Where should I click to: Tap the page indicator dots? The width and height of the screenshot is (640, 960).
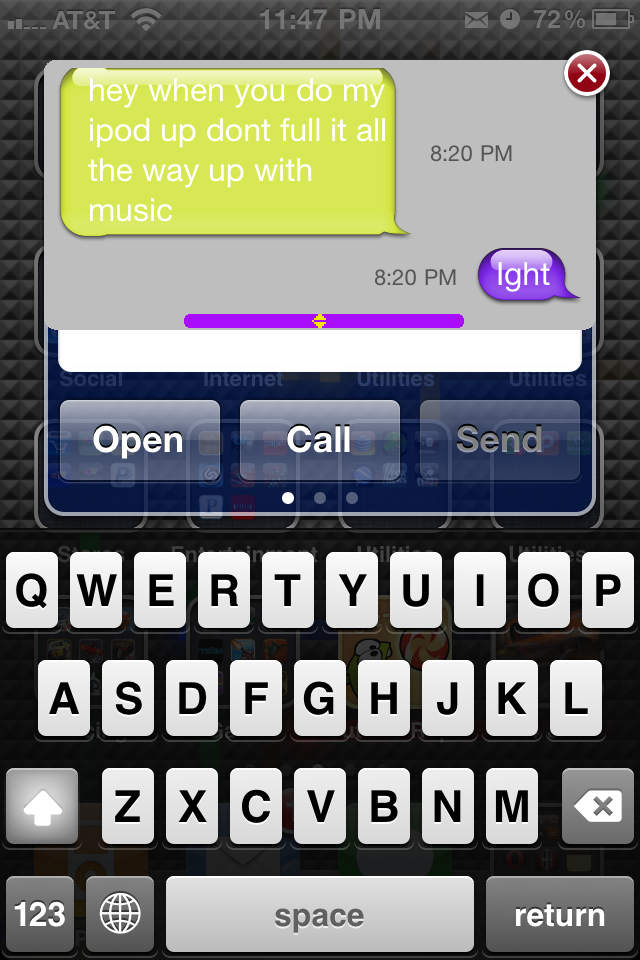tap(320, 497)
